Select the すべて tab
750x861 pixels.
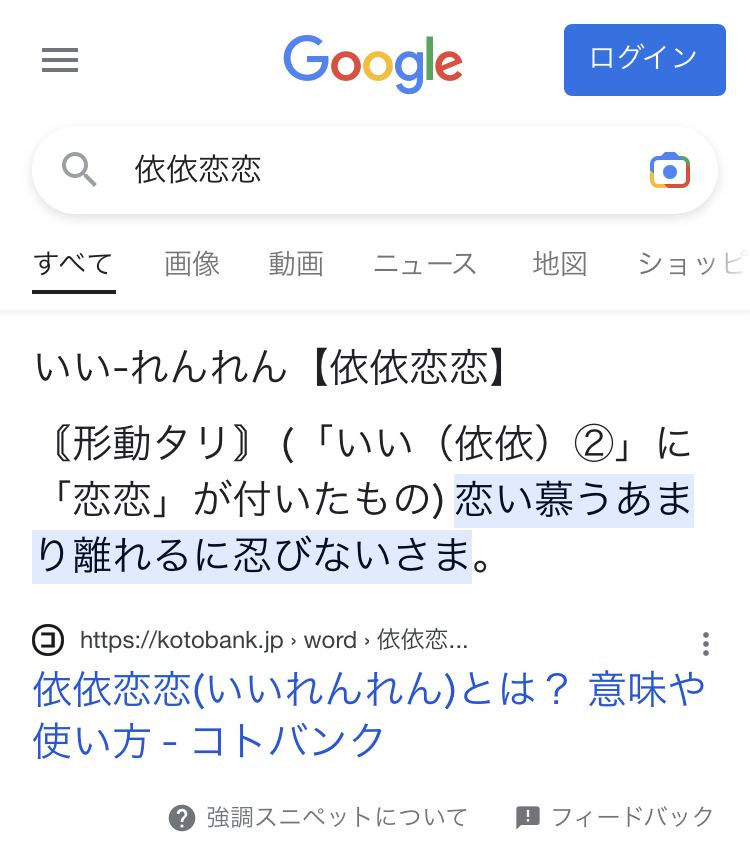(74, 264)
